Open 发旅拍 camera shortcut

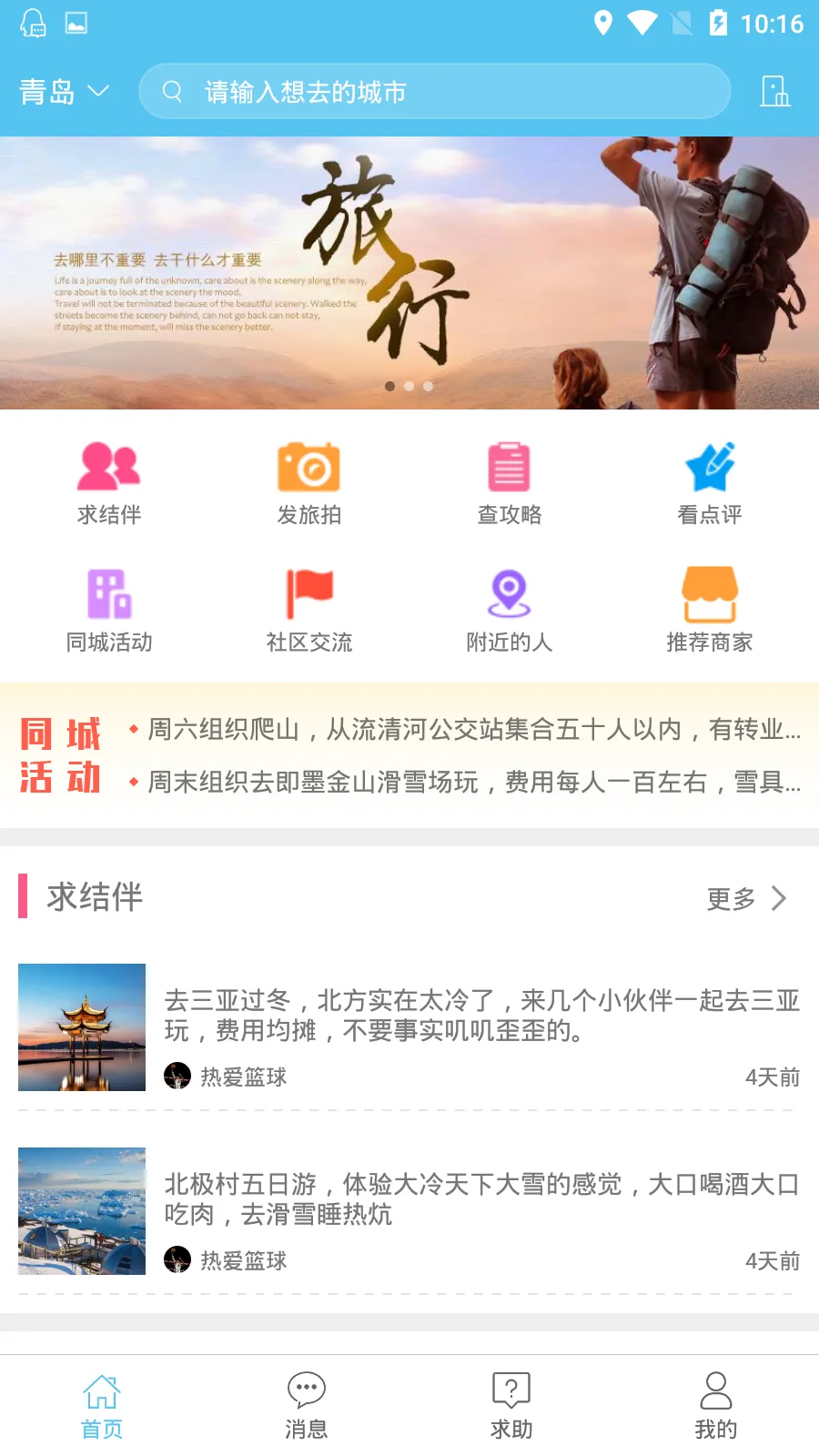tap(309, 484)
